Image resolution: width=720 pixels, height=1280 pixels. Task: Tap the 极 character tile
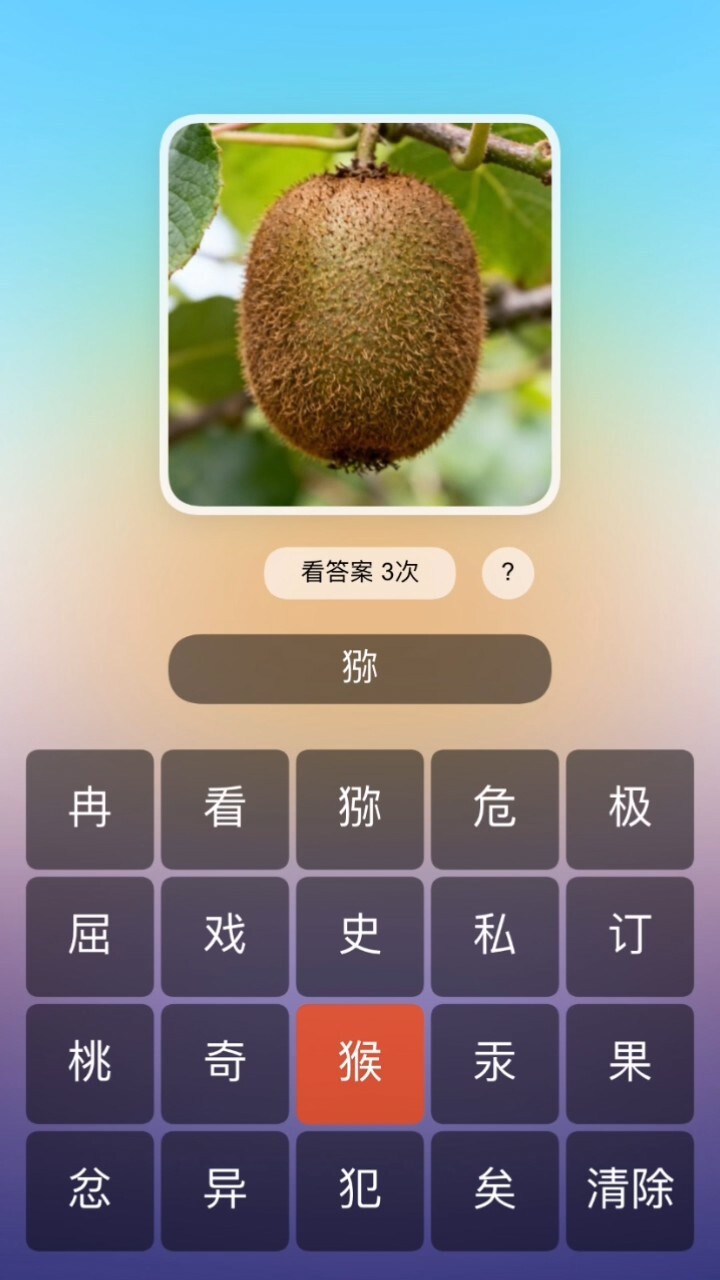[630, 810]
